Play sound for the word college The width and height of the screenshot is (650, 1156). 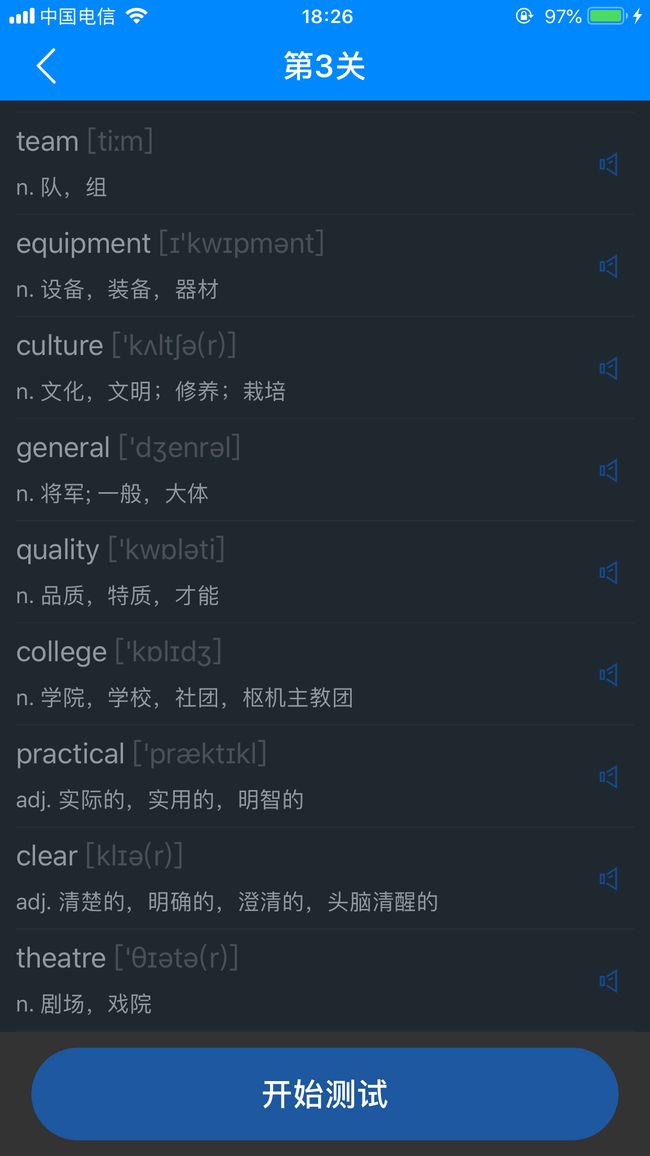(x=608, y=675)
